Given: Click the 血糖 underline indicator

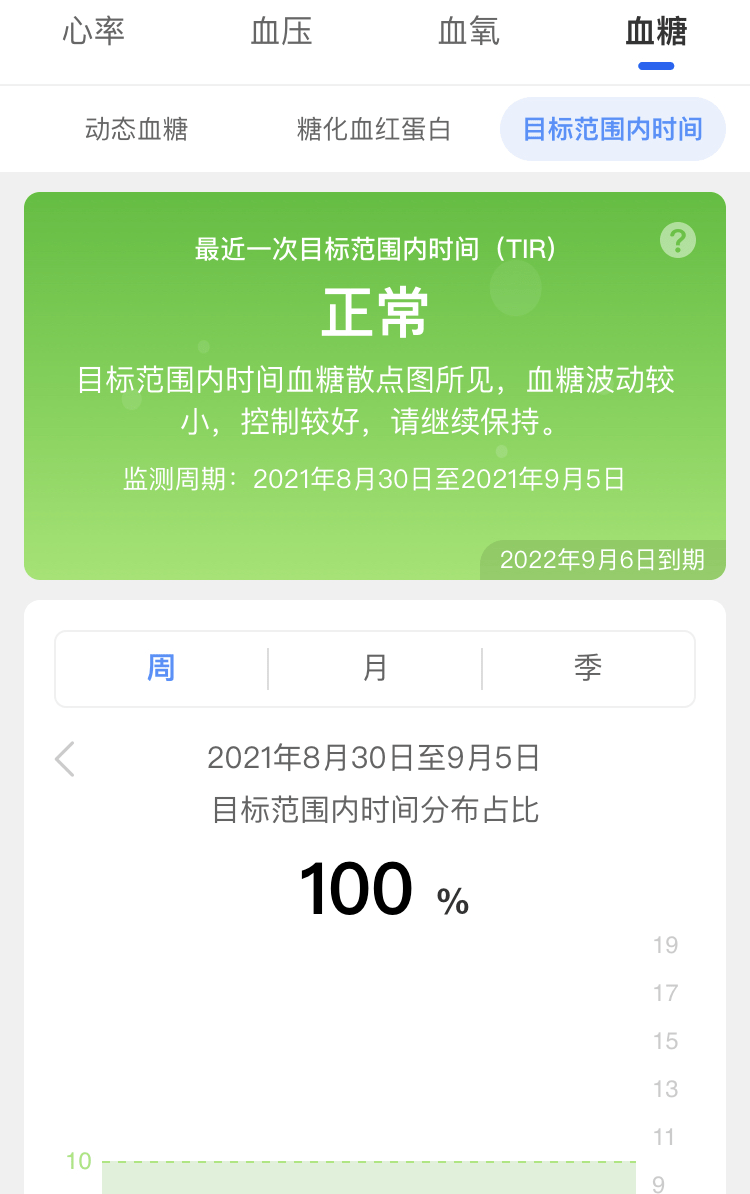Looking at the screenshot, I should click(x=656, y=65).
